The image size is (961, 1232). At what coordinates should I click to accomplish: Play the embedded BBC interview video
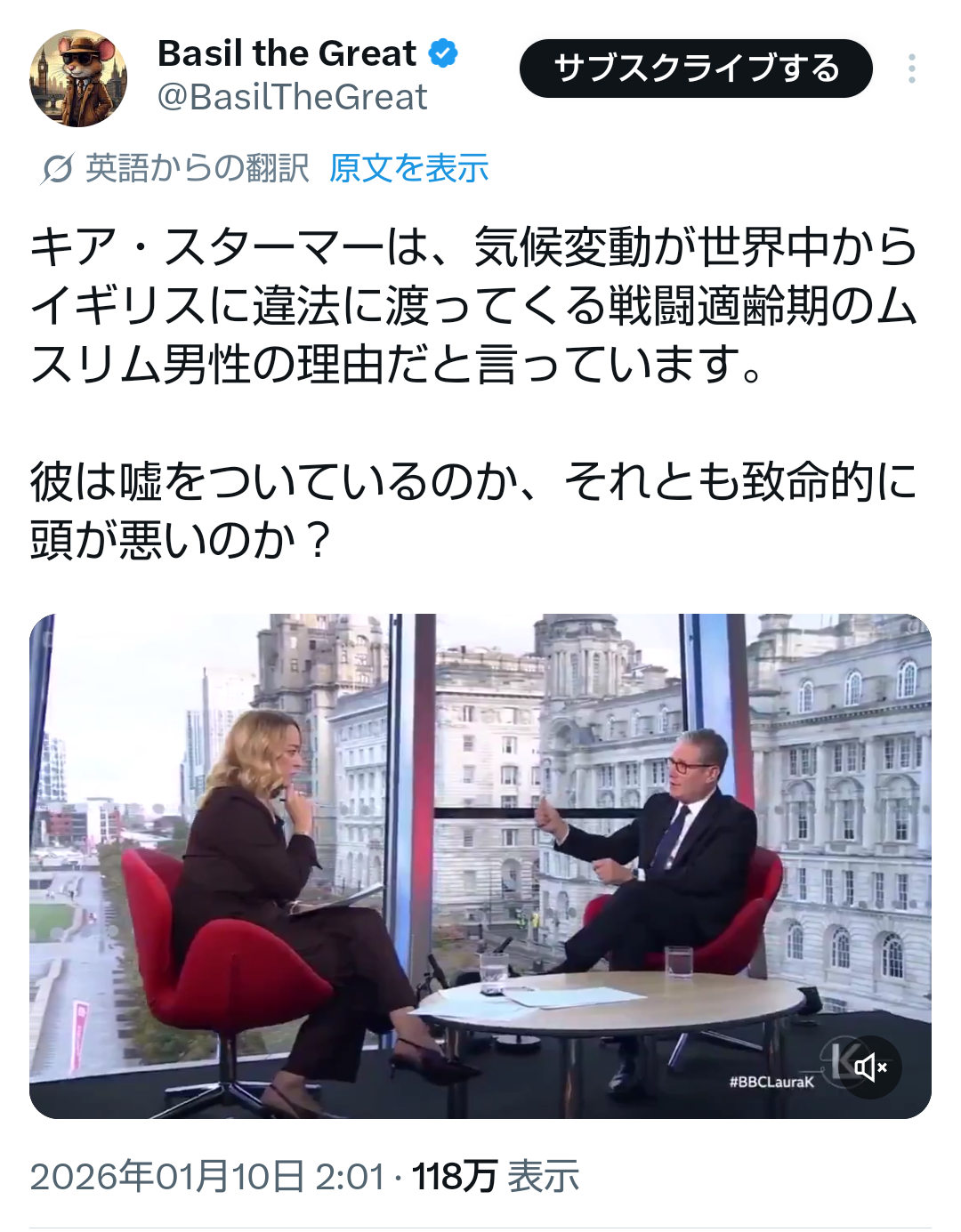pos(480,865)
